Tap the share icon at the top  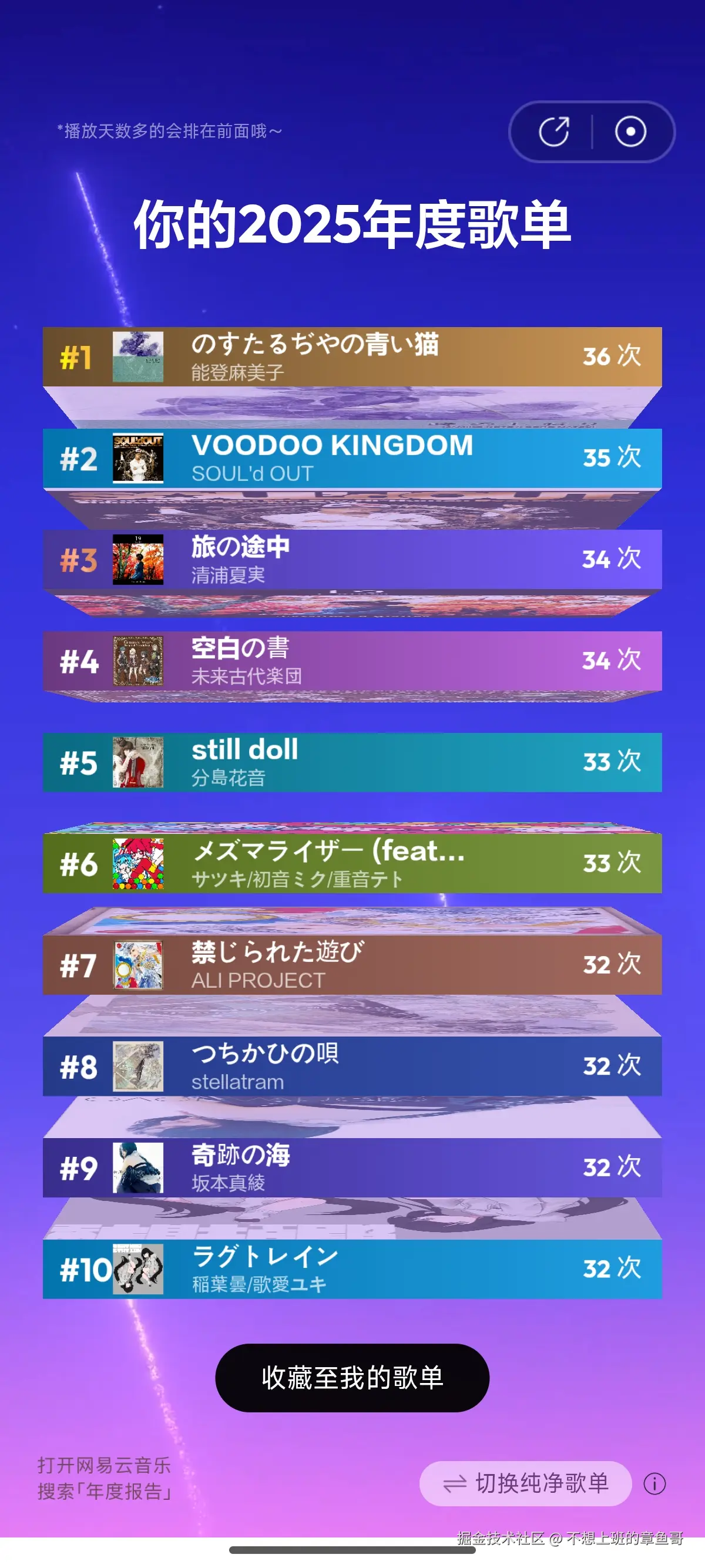(x=553, y=132)
